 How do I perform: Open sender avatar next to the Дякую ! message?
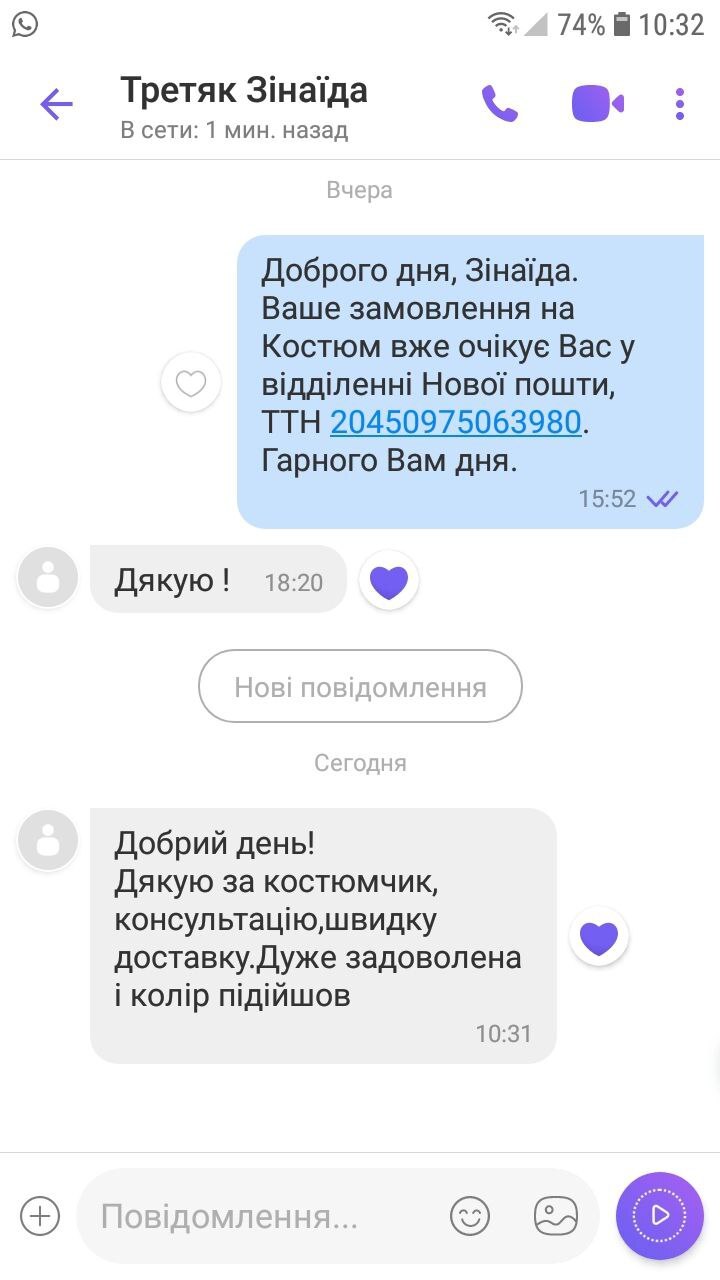click(48, 577)
